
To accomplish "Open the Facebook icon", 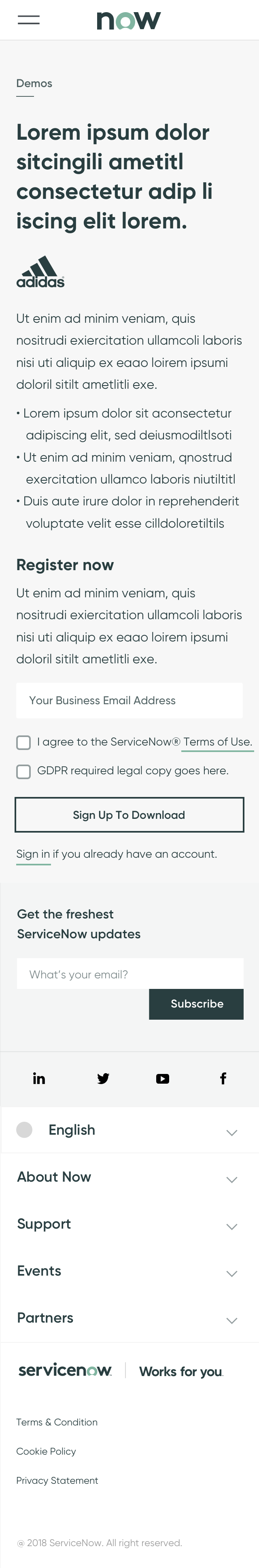I will click(x=223, y=1079).
